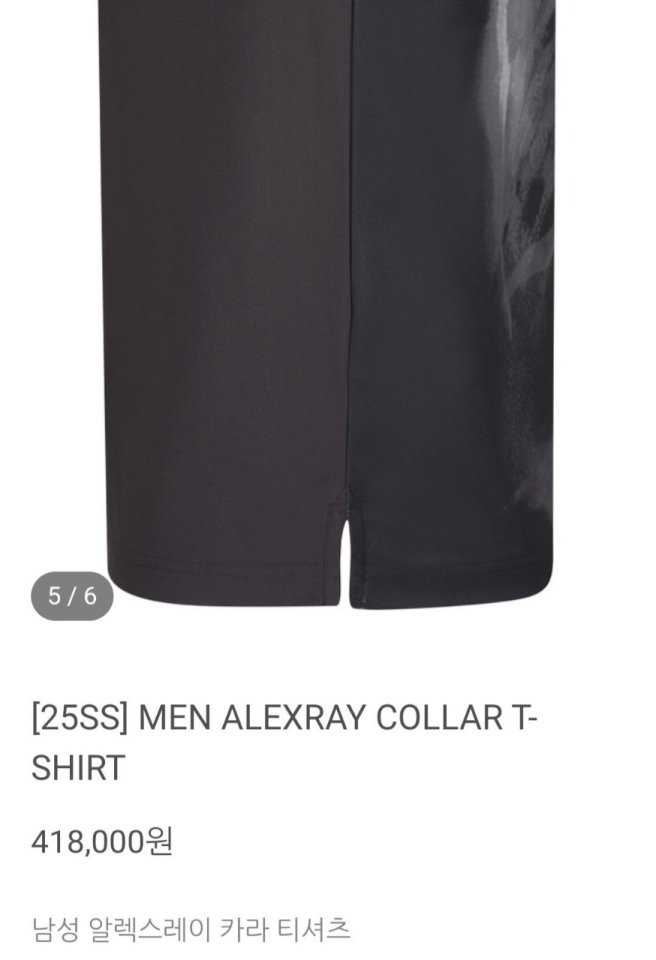Open the product photo in full view
This screenshot has width=656, height=960.
pyautogui.click(x=326, y=300)
